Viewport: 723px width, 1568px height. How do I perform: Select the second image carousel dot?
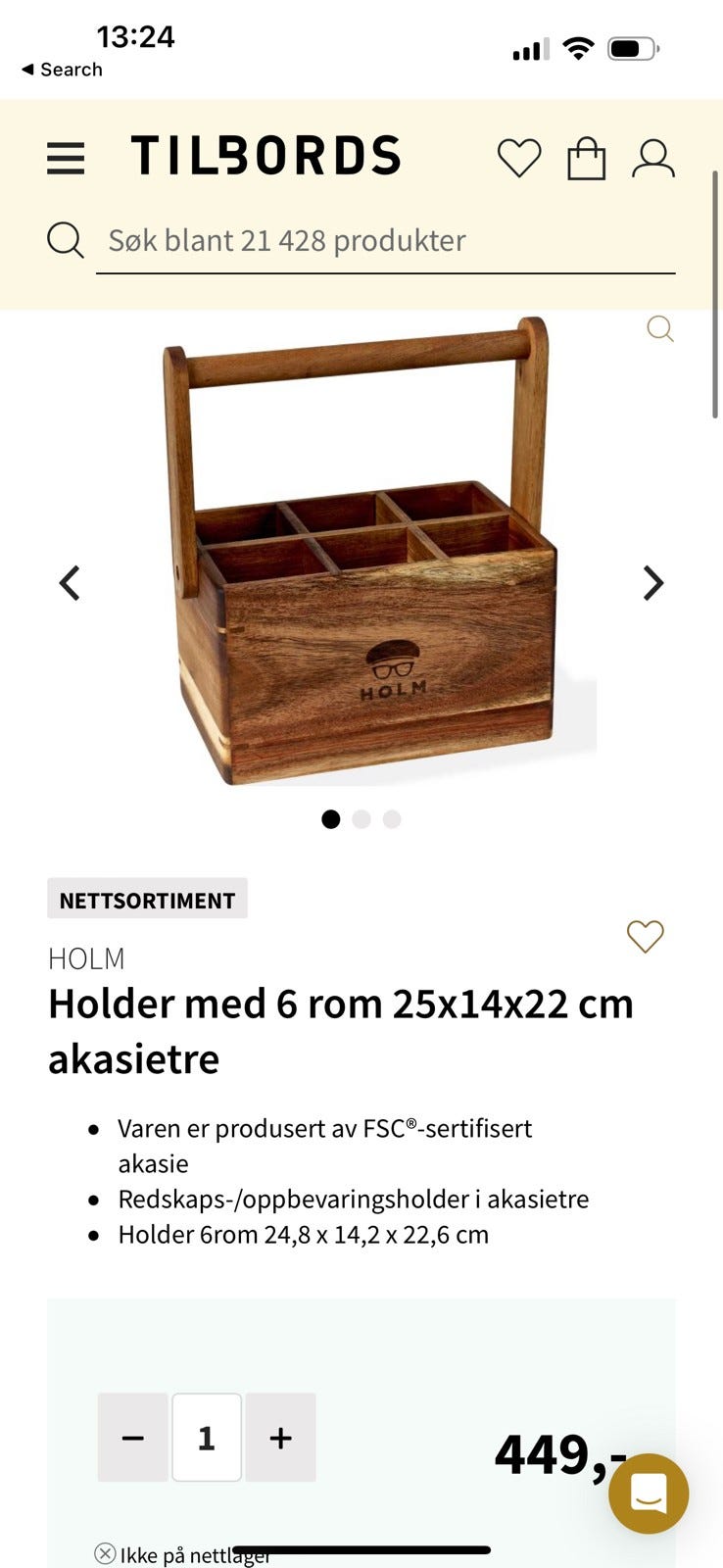[361, 819]
